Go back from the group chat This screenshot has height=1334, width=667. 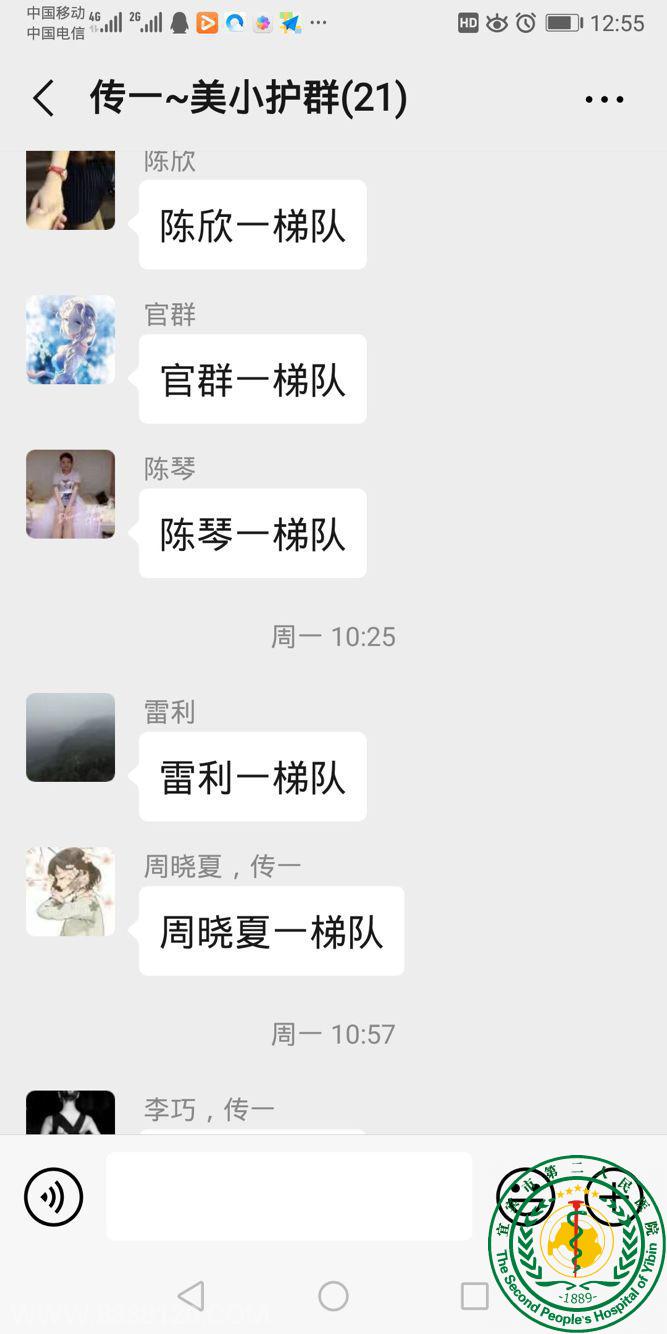[x=43, y=99]
